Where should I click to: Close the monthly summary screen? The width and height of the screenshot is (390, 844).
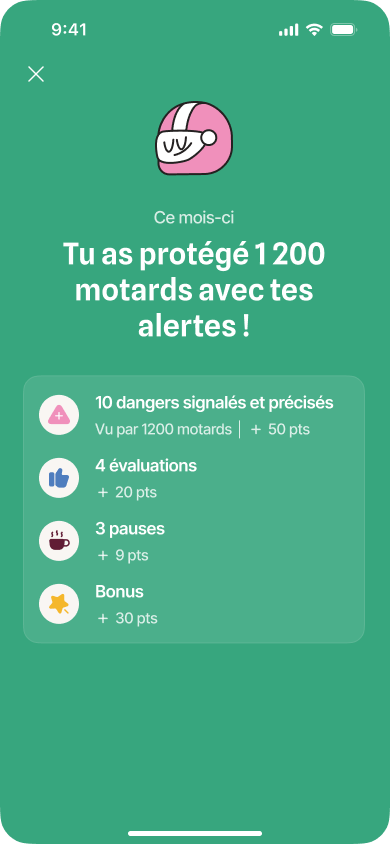coord(36,74)
